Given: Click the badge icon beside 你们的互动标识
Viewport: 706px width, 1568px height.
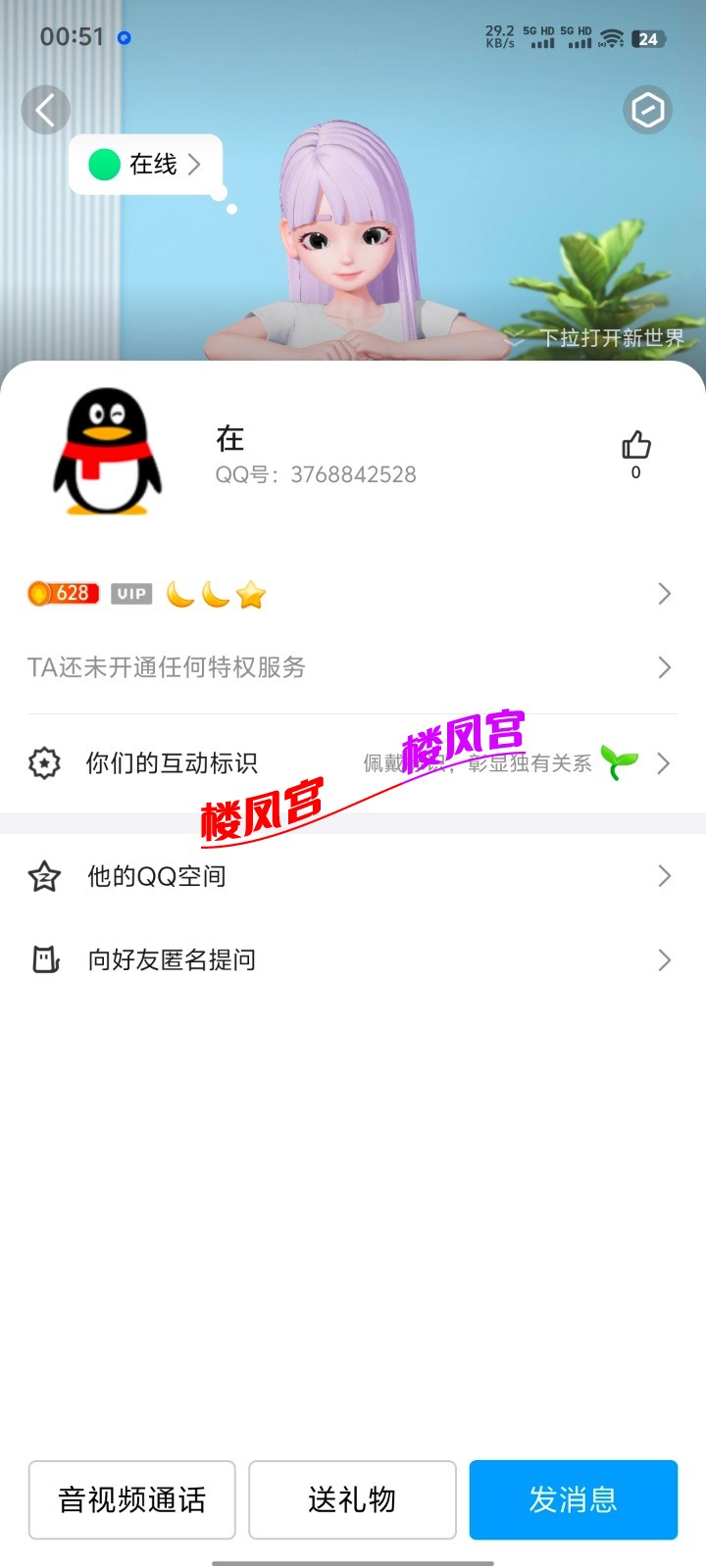Looking at the screenshot, I should [x=44, y=763].
